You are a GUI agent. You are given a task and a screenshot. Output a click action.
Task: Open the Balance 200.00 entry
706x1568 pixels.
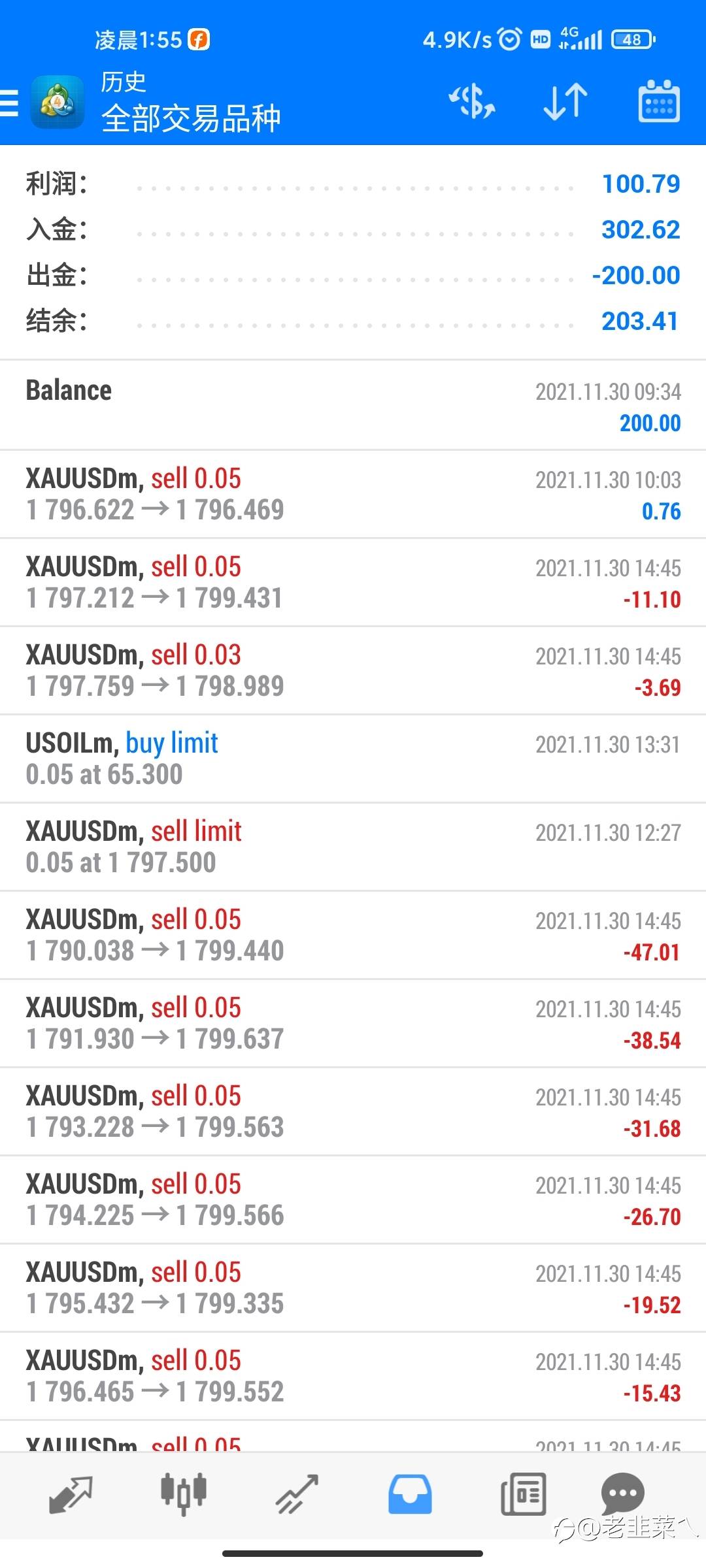[353, 405]
